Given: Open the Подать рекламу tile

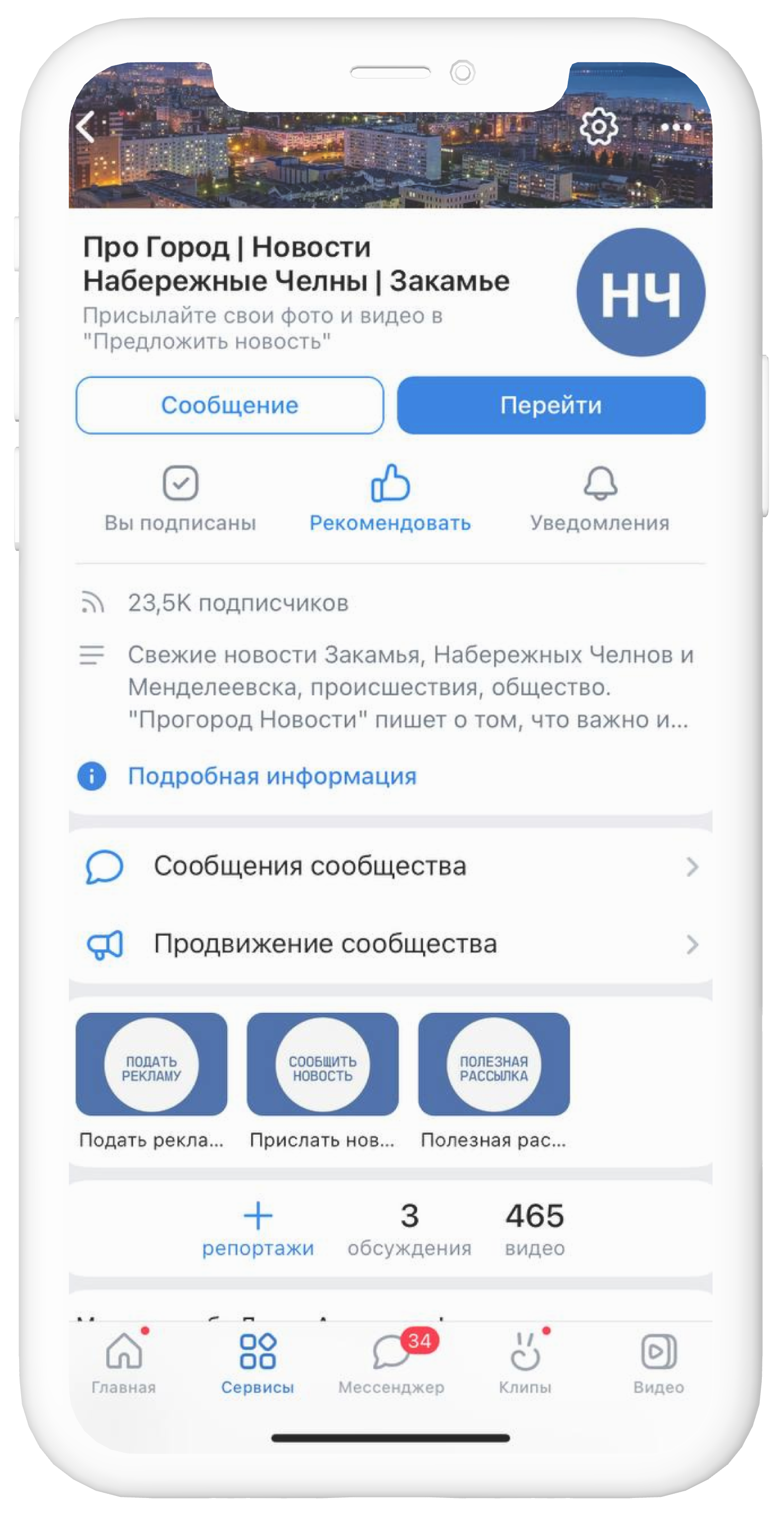Looking at the screenshot, I should pyautogui.click(x=151, y=1065).
